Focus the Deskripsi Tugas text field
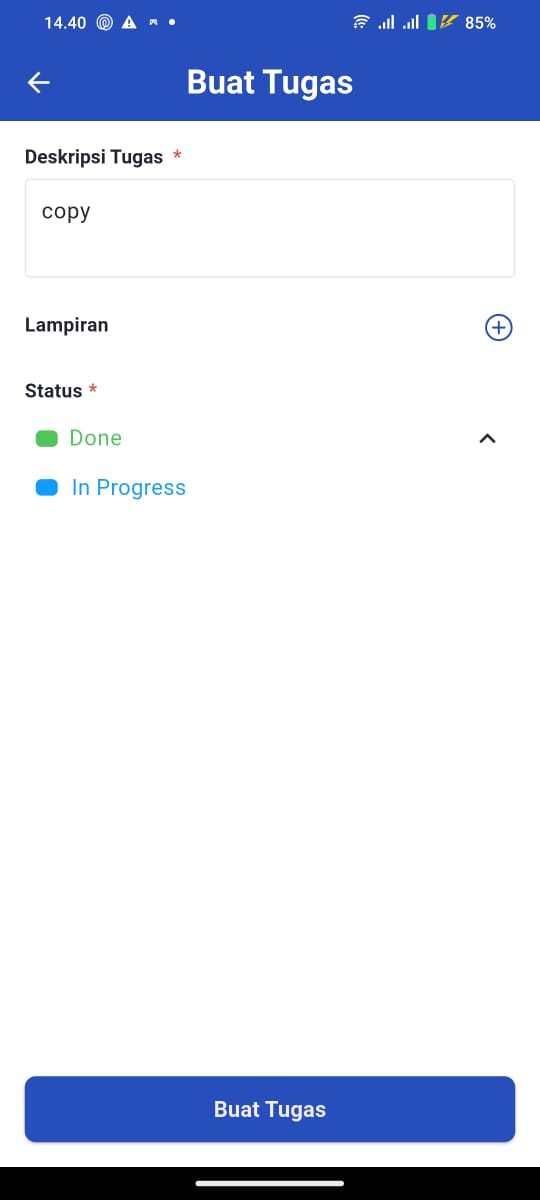Image resolution: width=540 pixels, height=1200 pixels. (x=270, y=228)
